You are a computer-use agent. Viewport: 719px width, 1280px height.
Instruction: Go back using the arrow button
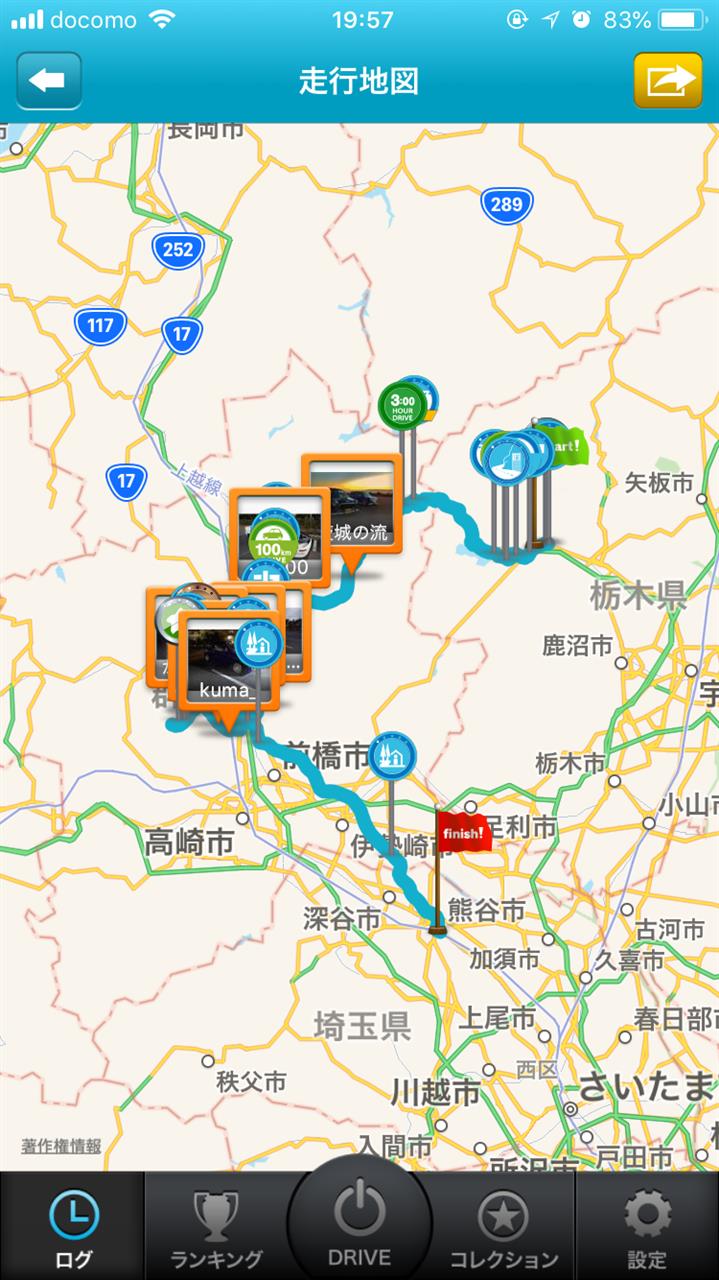(x=48, y=80)
